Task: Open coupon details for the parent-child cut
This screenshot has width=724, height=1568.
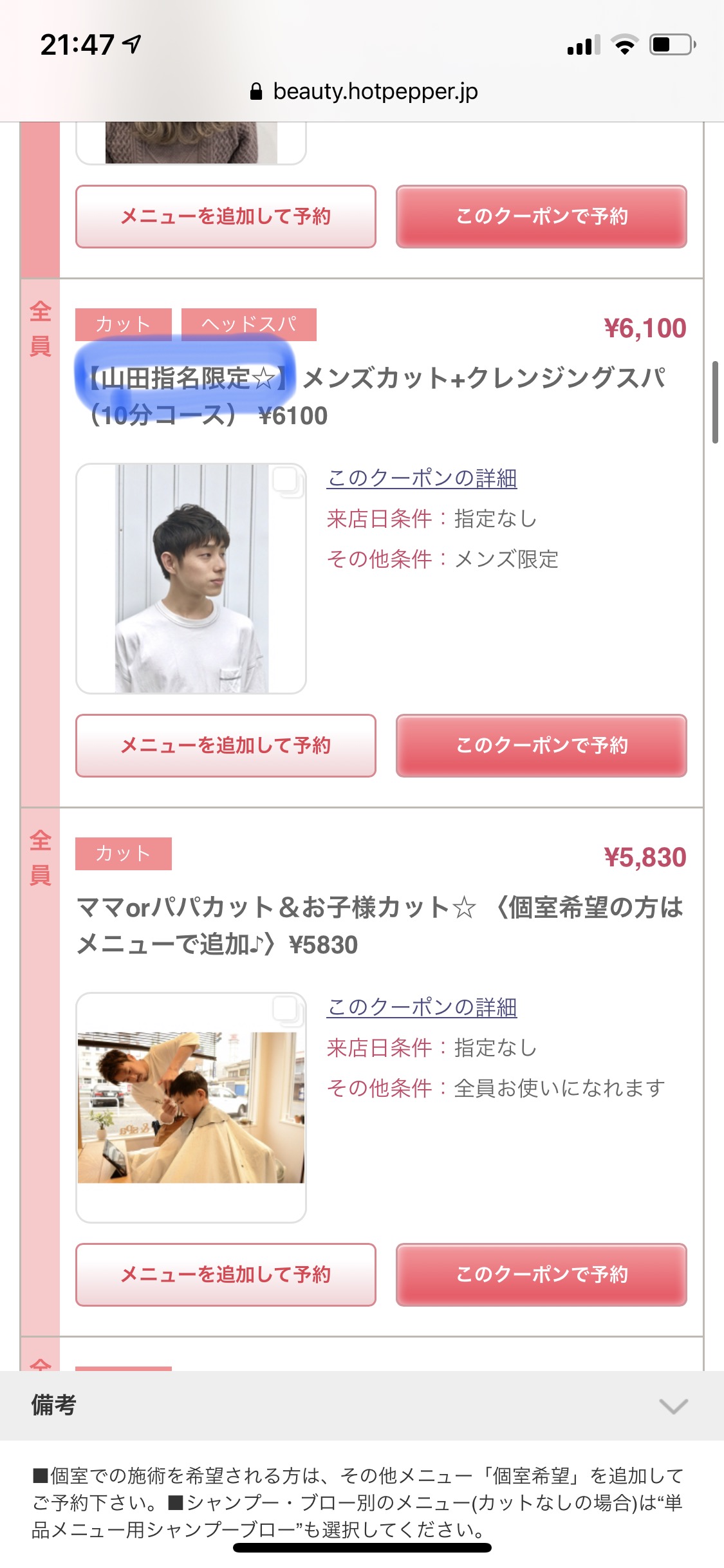Action: coord(422,1007)
